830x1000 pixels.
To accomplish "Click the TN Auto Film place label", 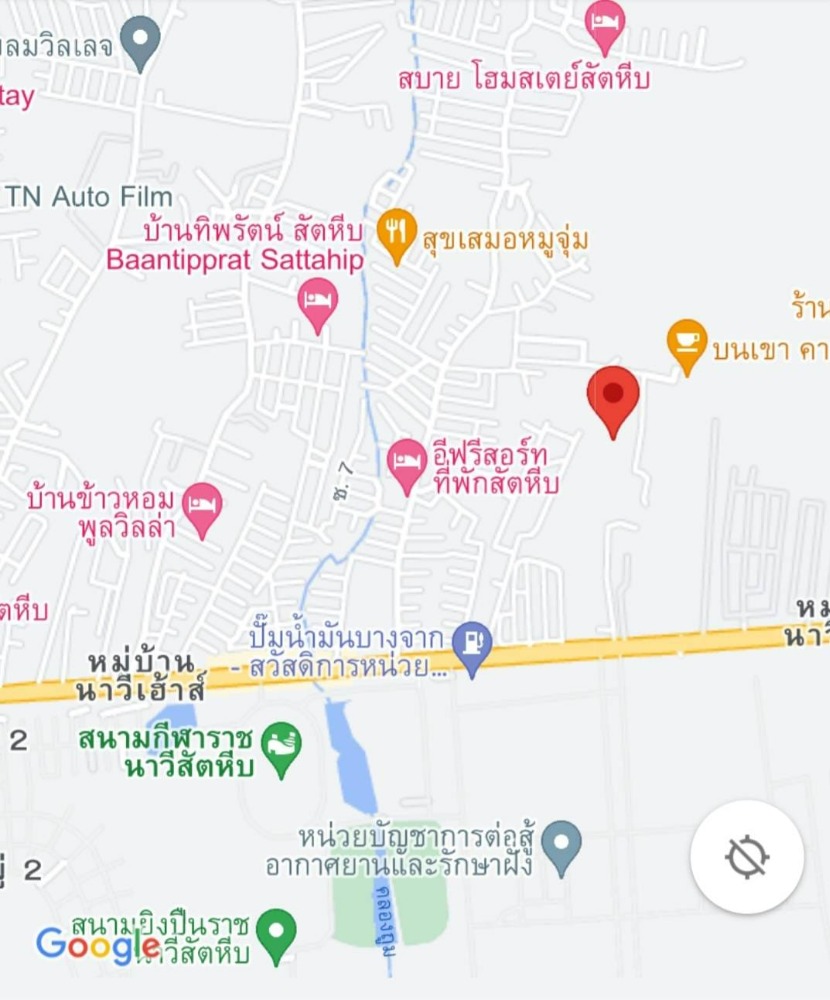I will pyautogui.click(x=87, y=197).
